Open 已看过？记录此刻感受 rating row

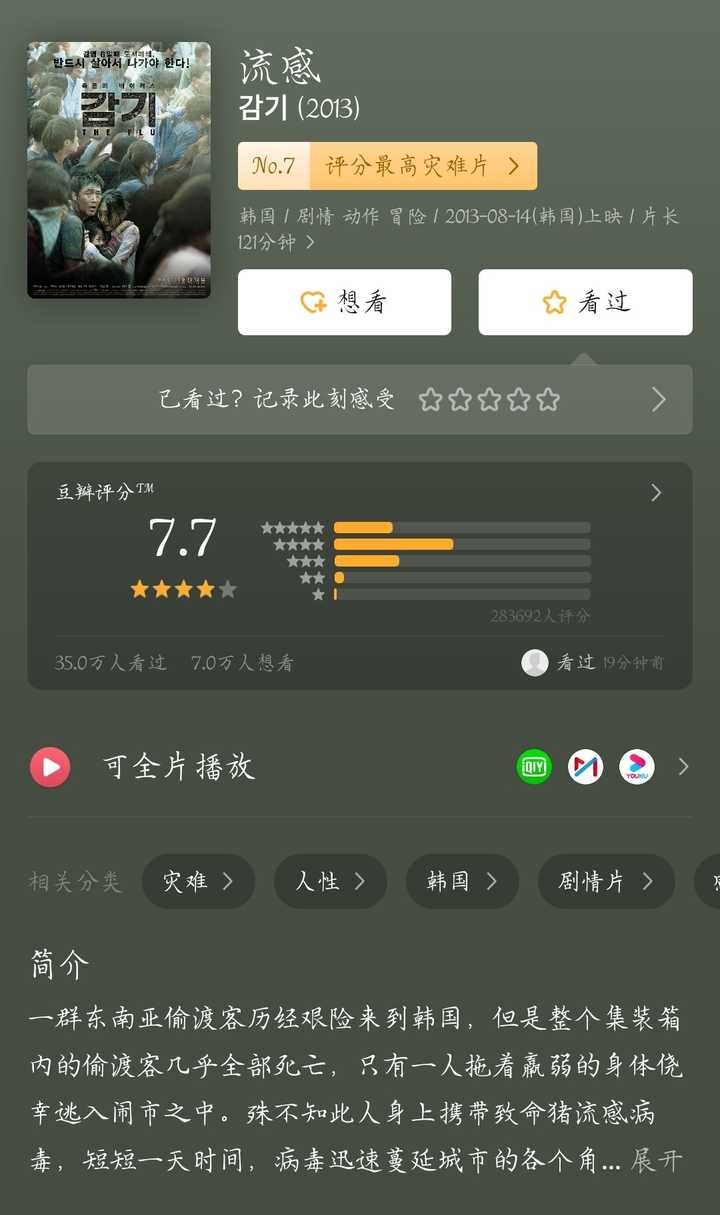point(359,400)
